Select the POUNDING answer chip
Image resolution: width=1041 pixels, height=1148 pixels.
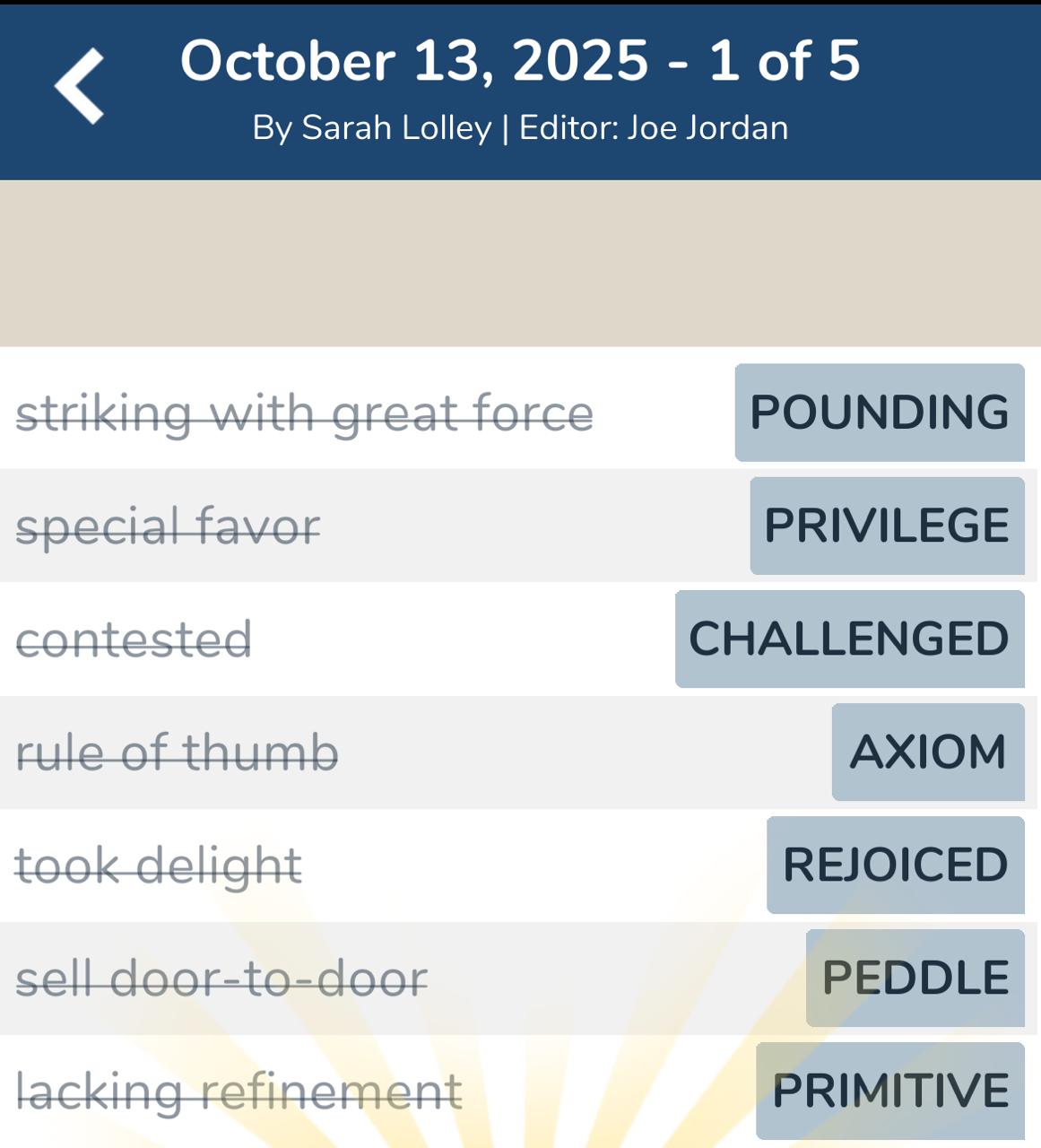[x=879, y=413]
